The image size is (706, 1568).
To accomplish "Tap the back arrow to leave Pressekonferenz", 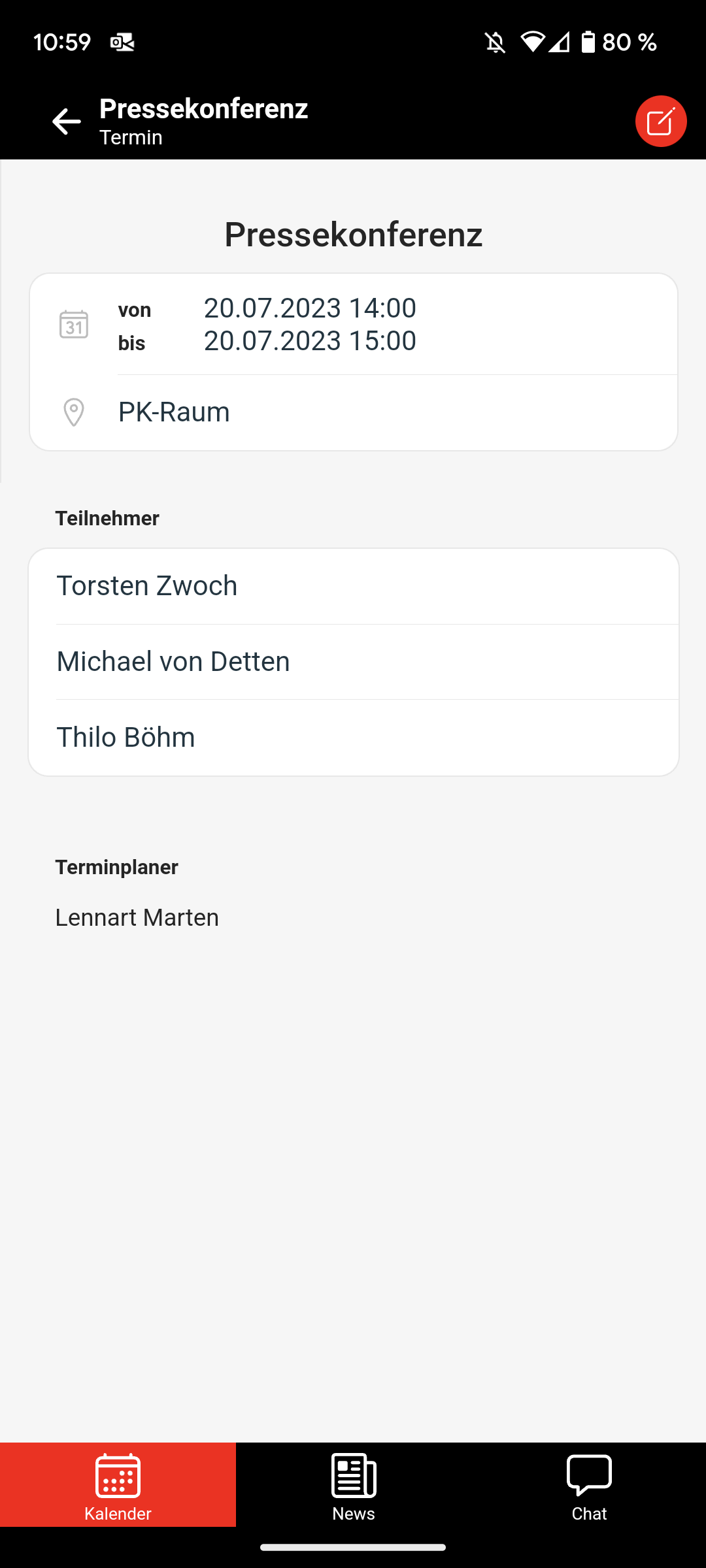I will coord(65,120).
